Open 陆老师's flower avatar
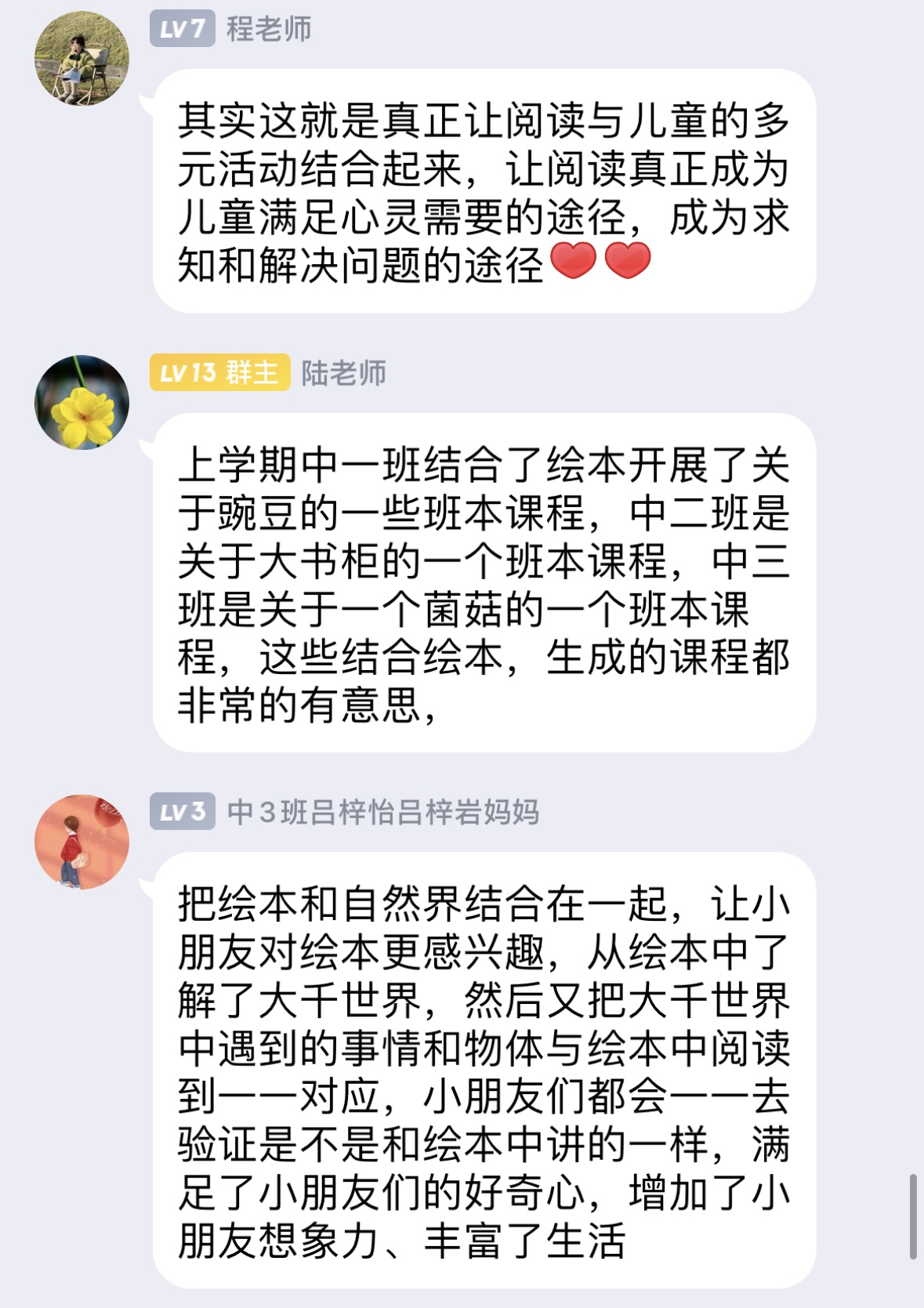This screenshot has width=924, height=1308. point(82,402)
